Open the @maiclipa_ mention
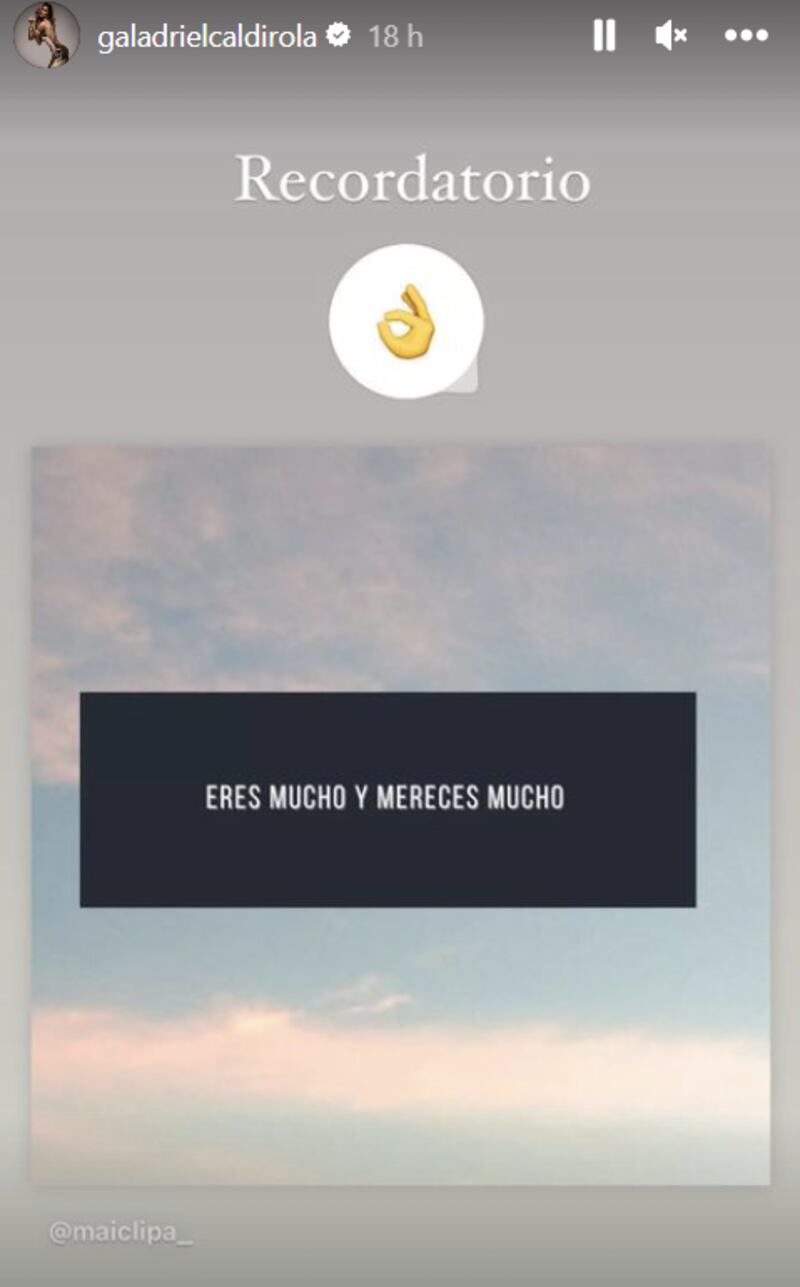 121,1231
